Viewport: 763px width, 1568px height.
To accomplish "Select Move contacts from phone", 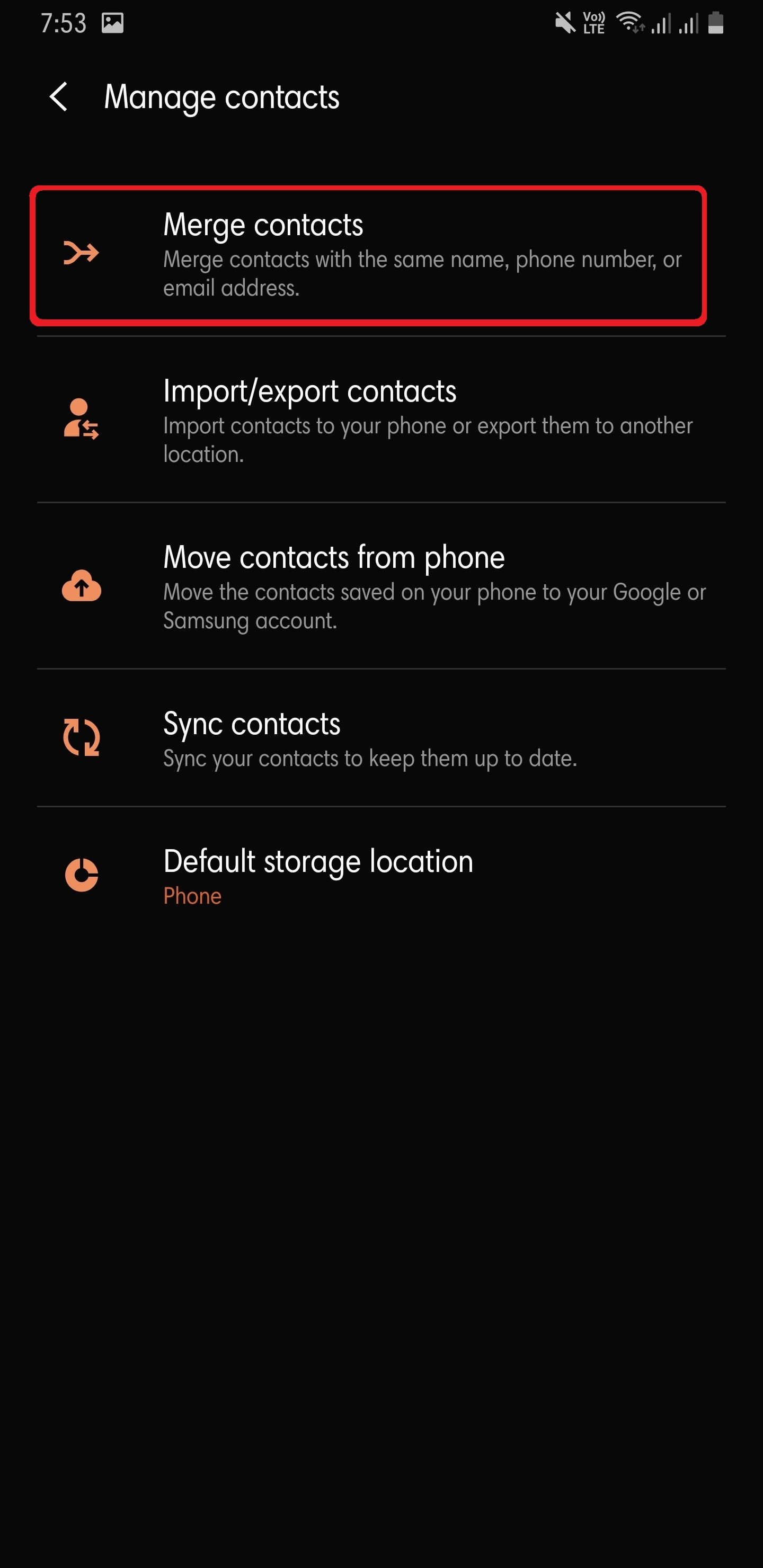I will tap(380, 586).
